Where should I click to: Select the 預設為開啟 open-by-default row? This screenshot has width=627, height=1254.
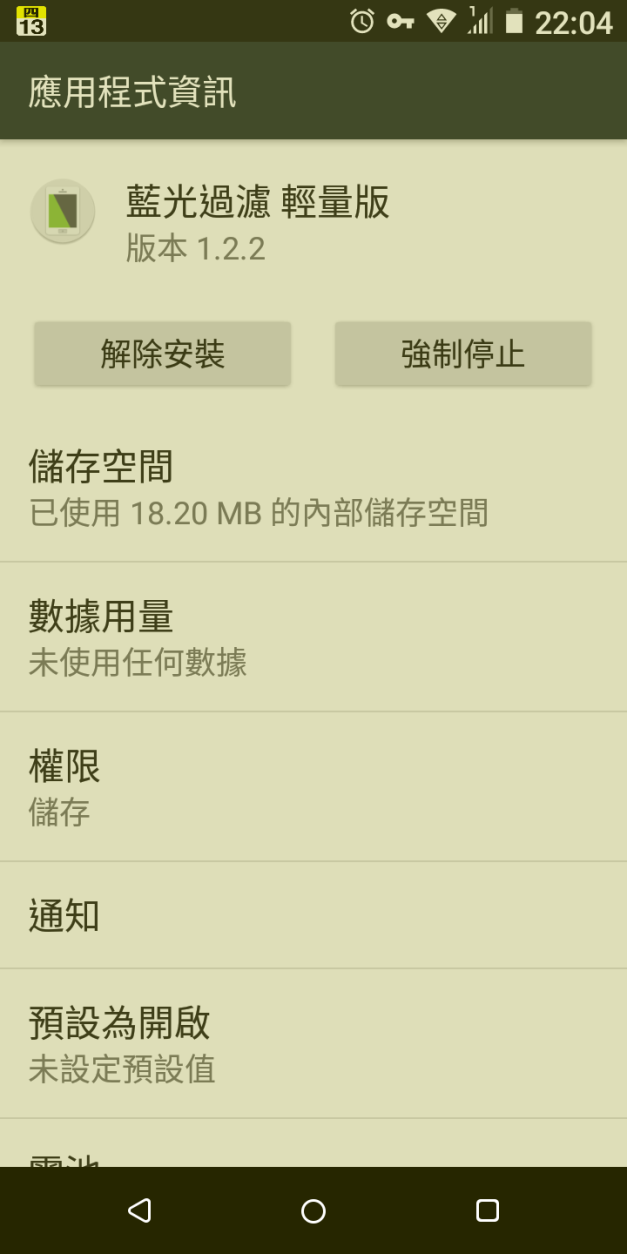pyautogui.click(x=313, y=1044)
